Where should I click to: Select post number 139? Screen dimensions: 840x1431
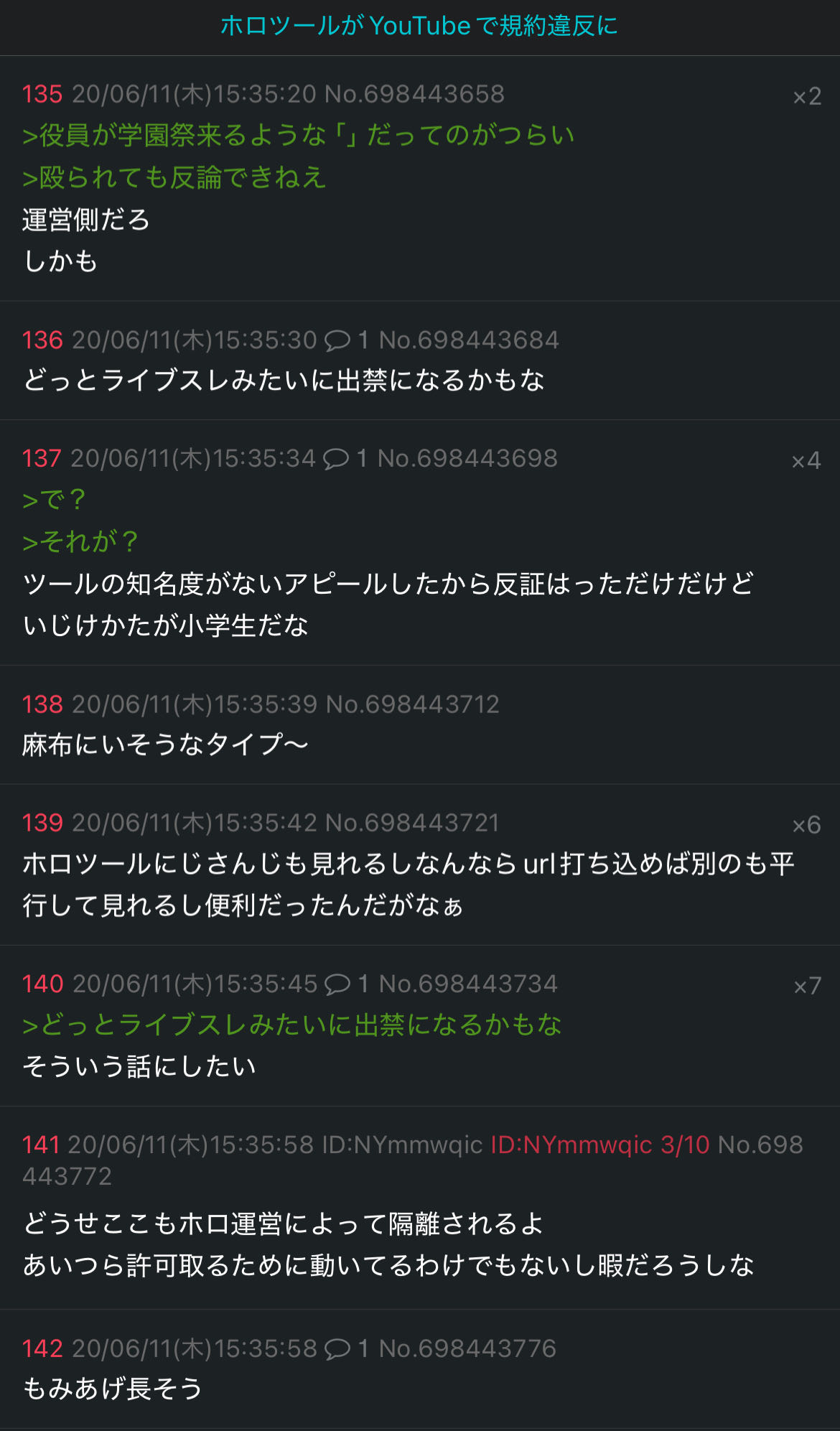pyautogui.click(x=42, y=823)
